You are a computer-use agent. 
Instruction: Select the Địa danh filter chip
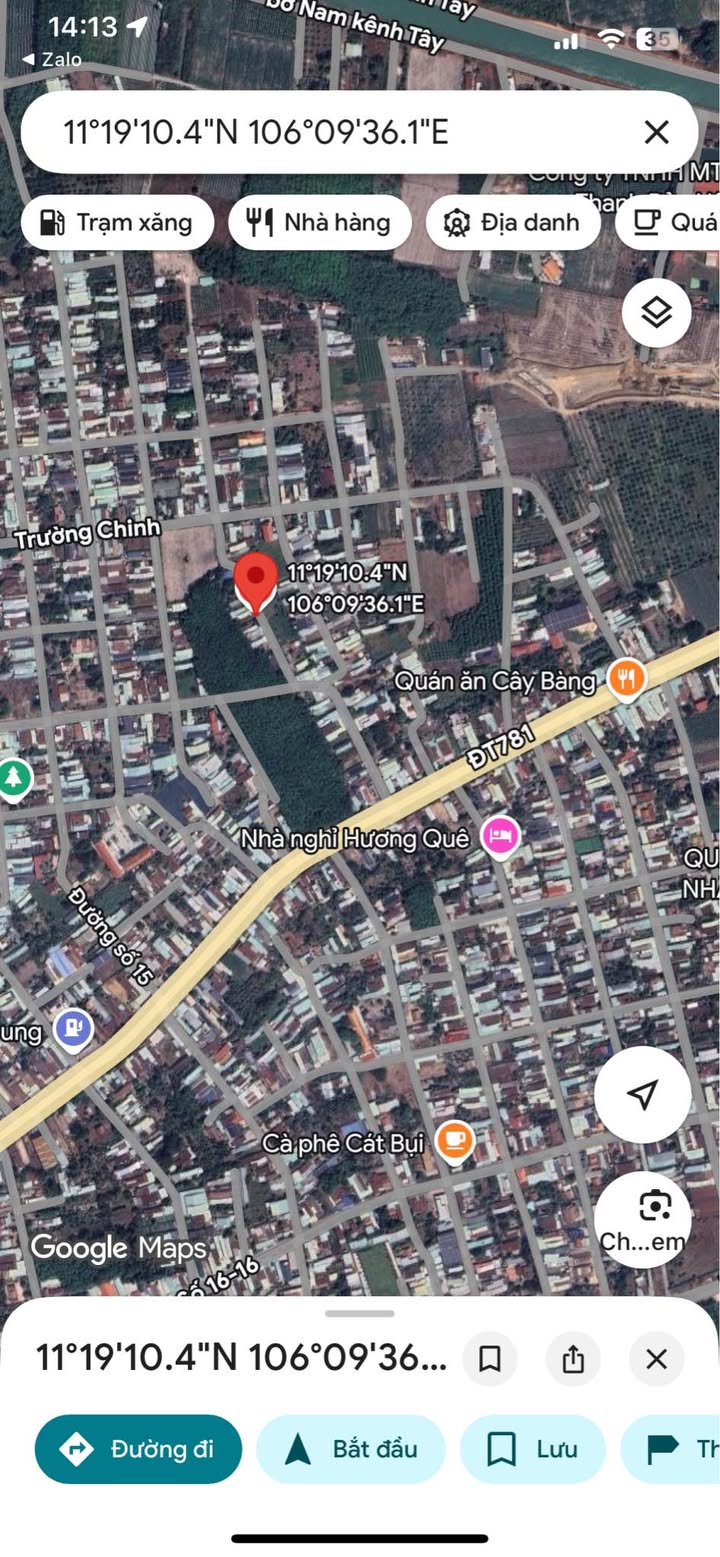click(x=513, y=222)
